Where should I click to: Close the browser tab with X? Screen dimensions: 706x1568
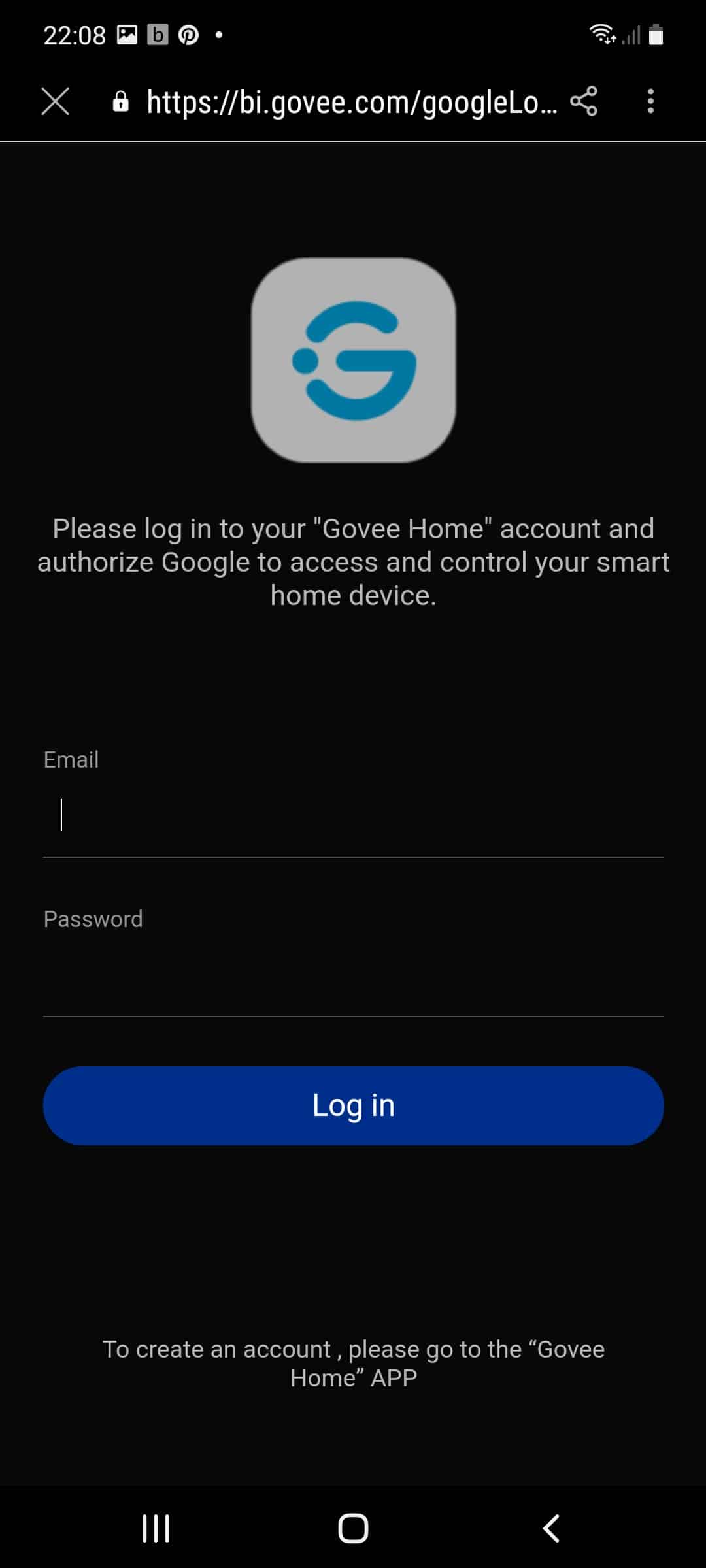(x=55, y=102)
